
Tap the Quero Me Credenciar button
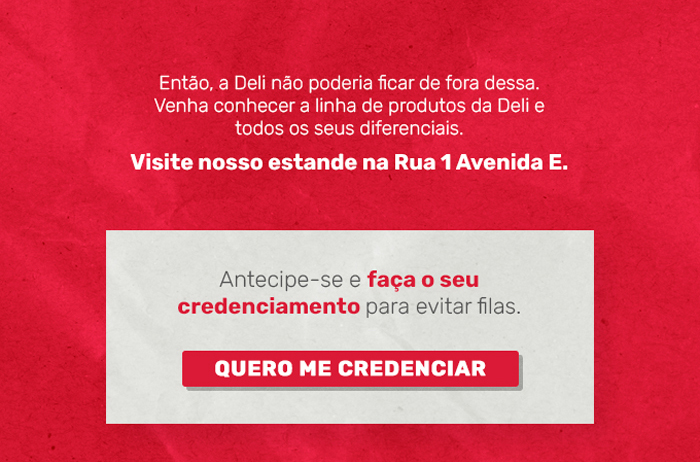pos(350,368)
